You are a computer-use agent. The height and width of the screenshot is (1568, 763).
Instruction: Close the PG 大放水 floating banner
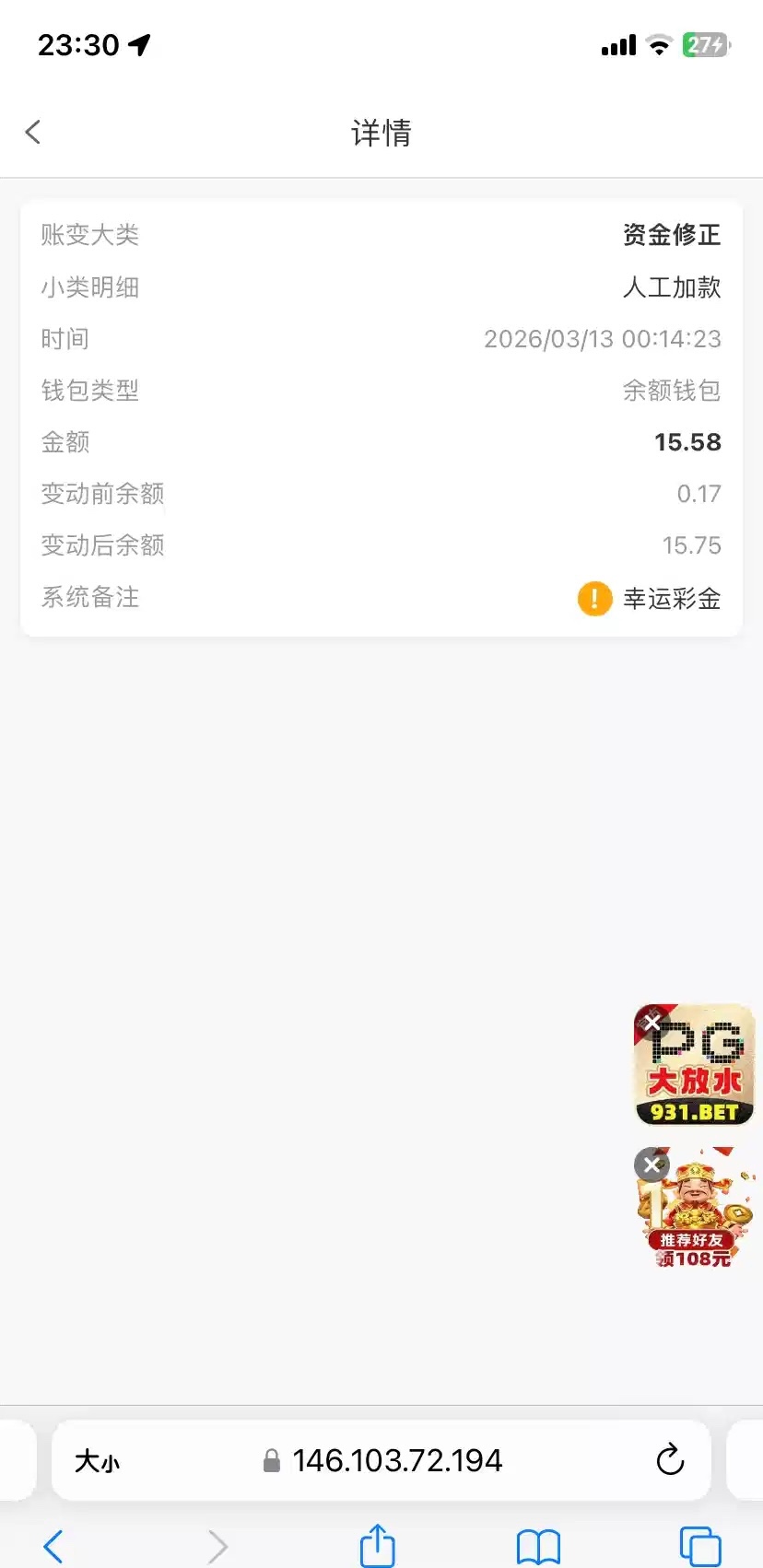pos(652,1023)
